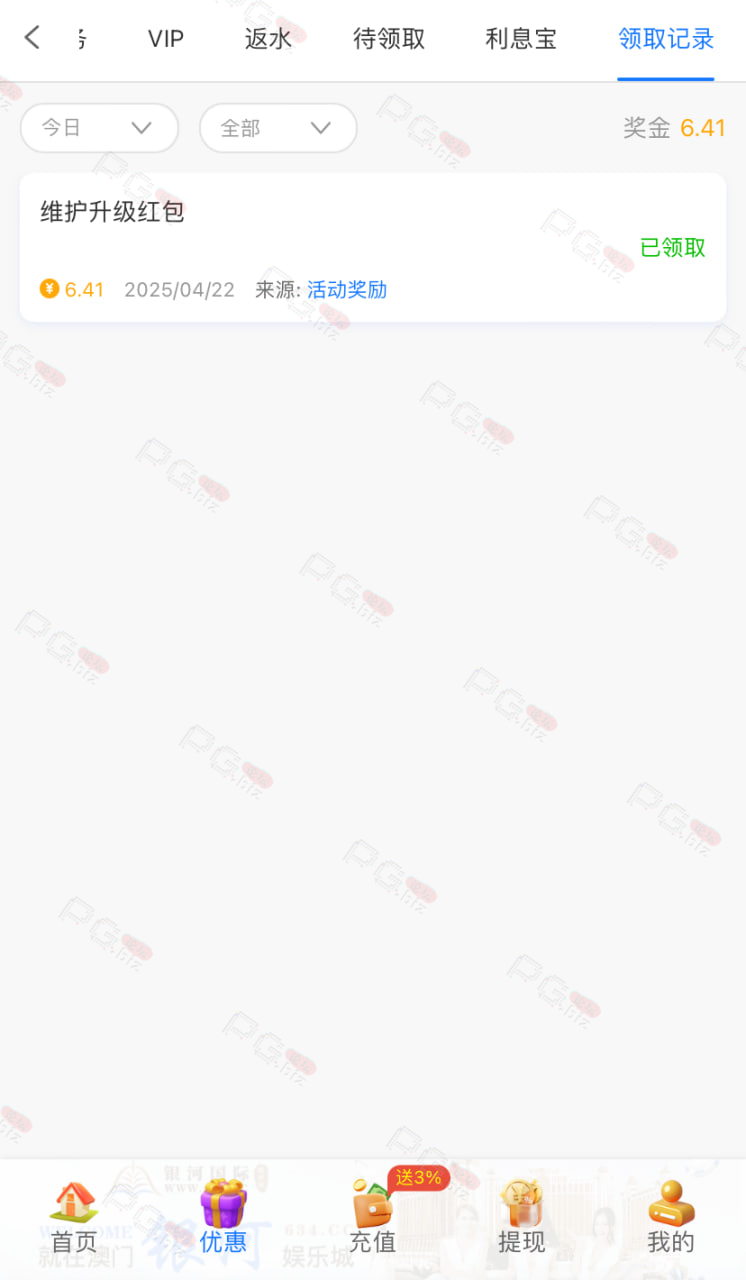Expand the 全部 type filter dropdown

(278, 128)
